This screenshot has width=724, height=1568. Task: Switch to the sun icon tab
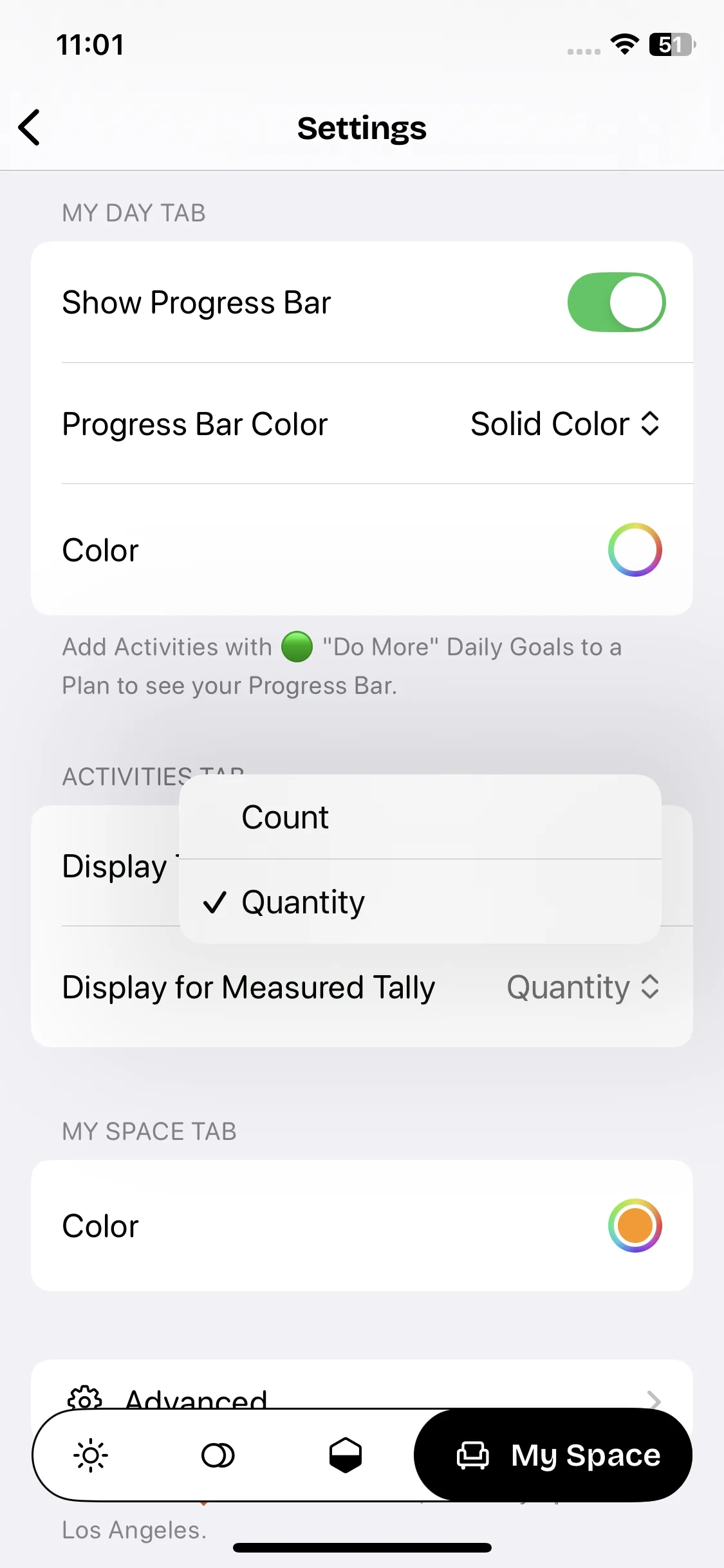click(91, 1455)
